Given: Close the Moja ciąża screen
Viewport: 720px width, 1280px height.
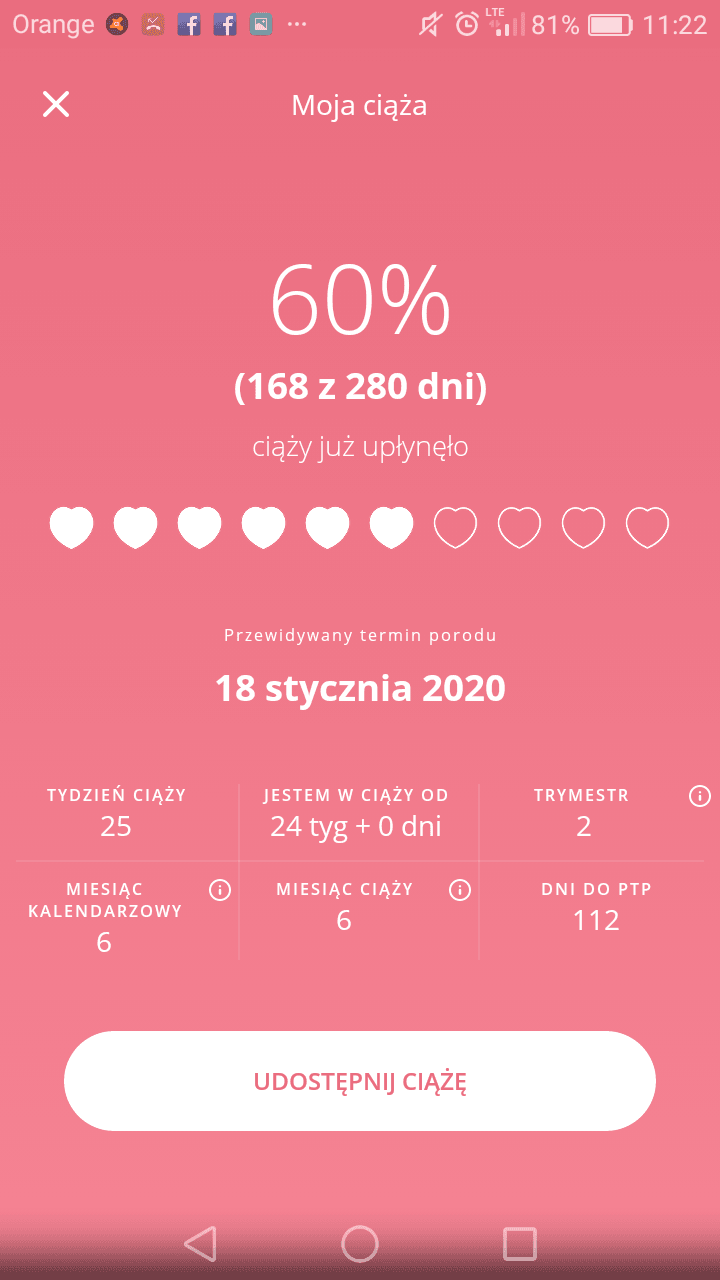Looking at the screenshot, I should 56,104.
